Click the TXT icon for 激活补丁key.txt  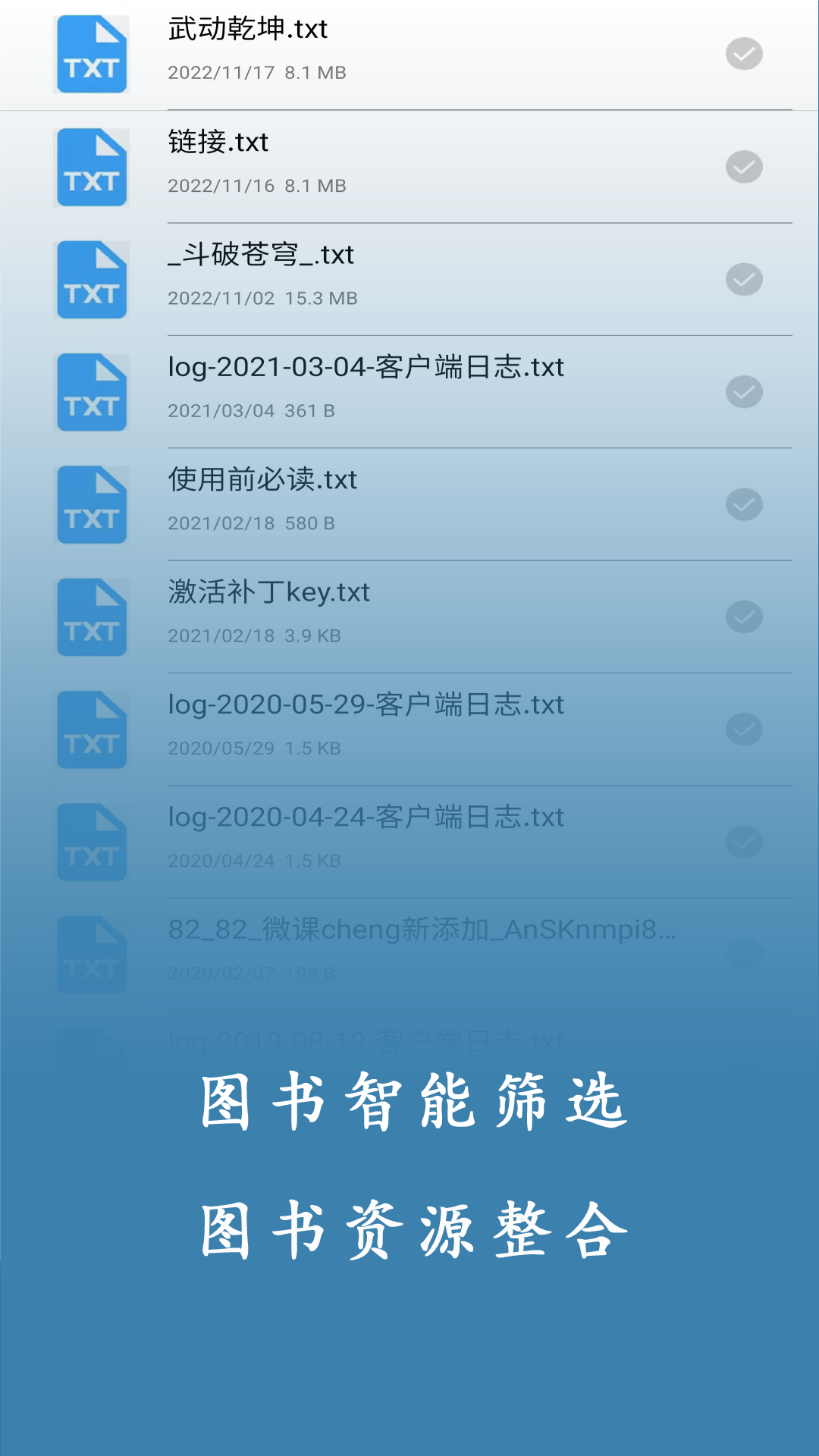[92, 617]
